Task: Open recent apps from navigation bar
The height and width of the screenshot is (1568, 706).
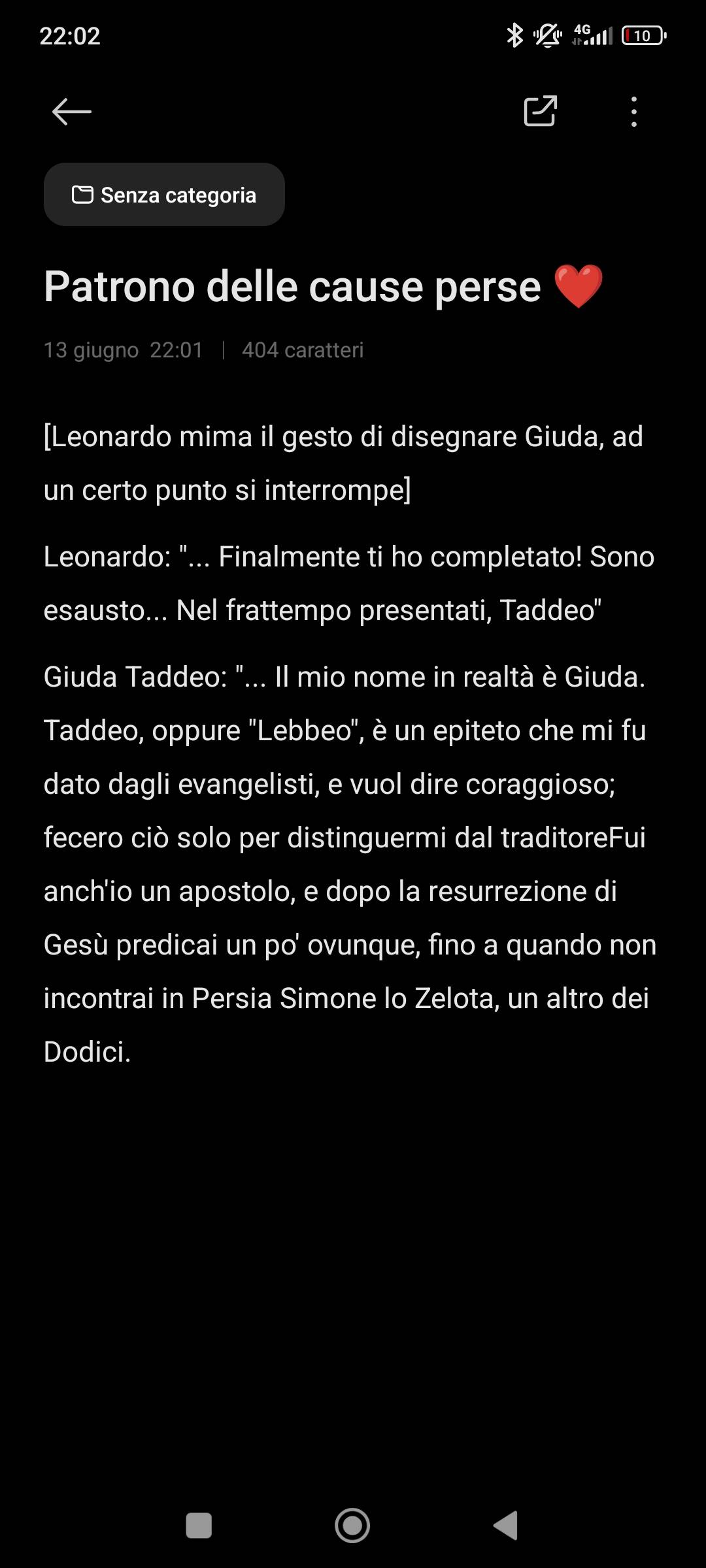Action: [199, 1526]
